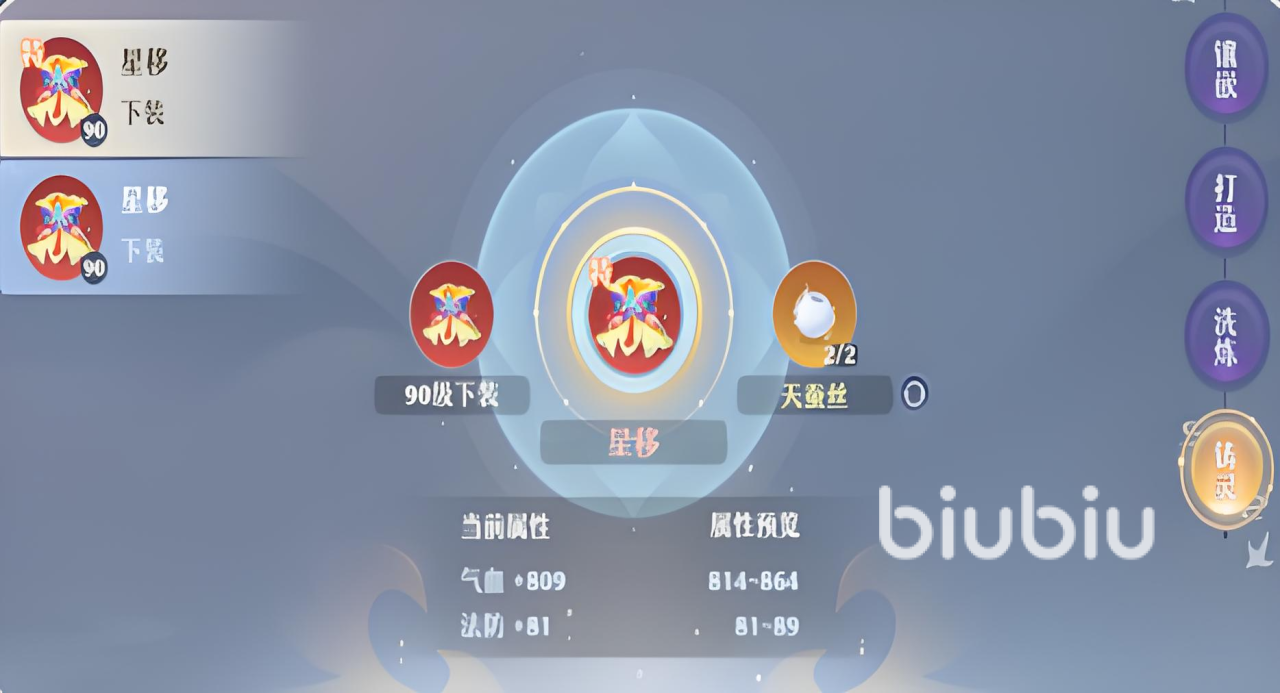Switch to the 打造 tab
The width and height of the screenshot is (1280, 693).
pos(1226,202)
